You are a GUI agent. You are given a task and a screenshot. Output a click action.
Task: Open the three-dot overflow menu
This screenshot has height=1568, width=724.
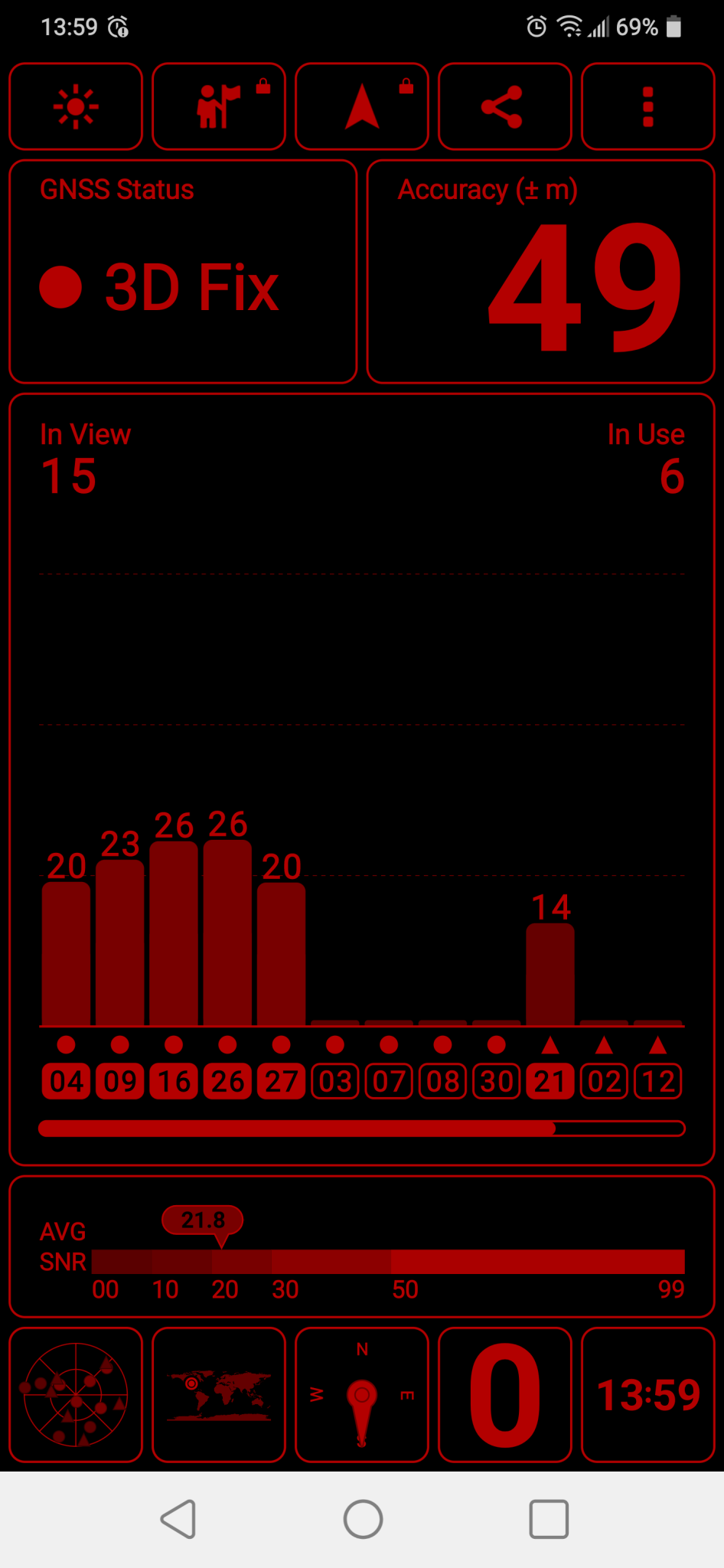(647, 107)
